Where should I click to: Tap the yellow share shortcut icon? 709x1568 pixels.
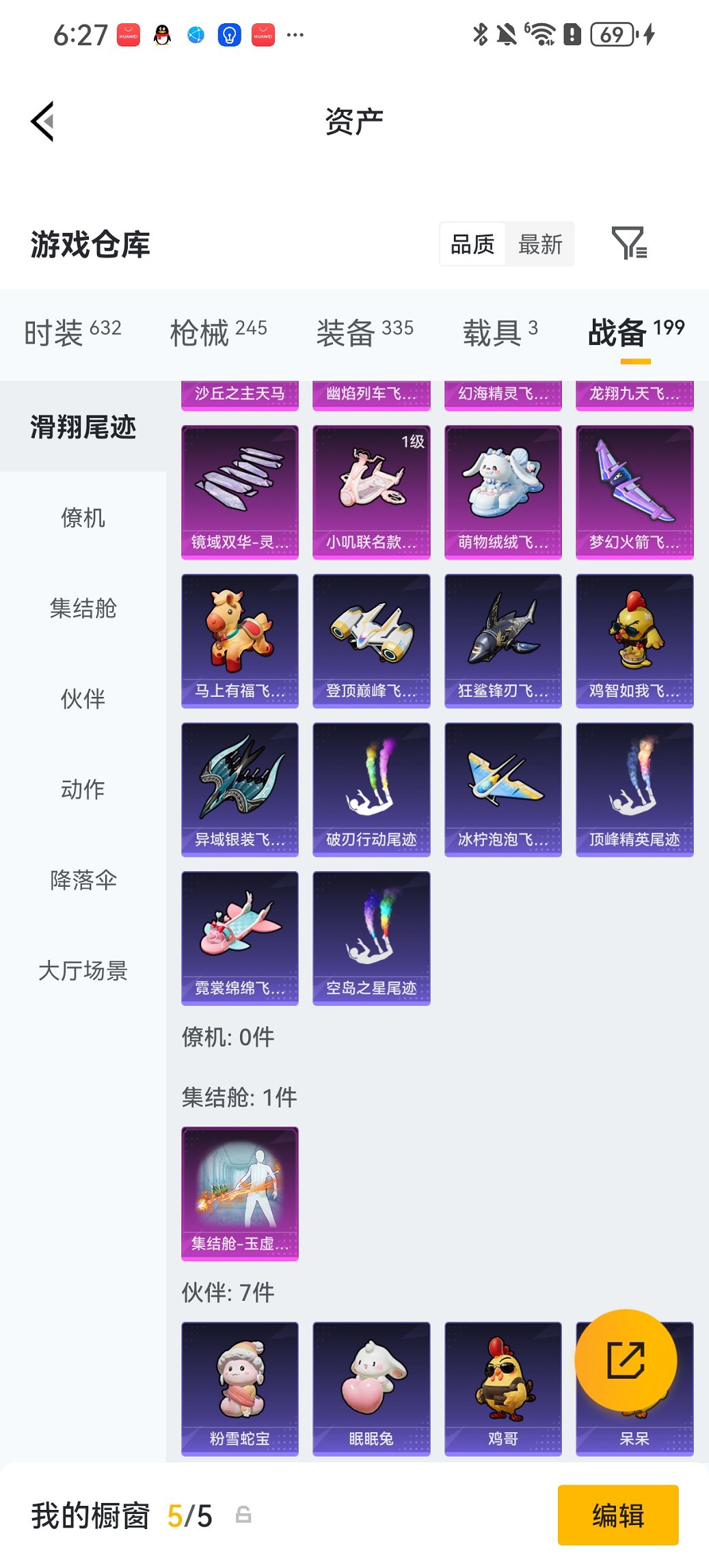pos(626,1360)
